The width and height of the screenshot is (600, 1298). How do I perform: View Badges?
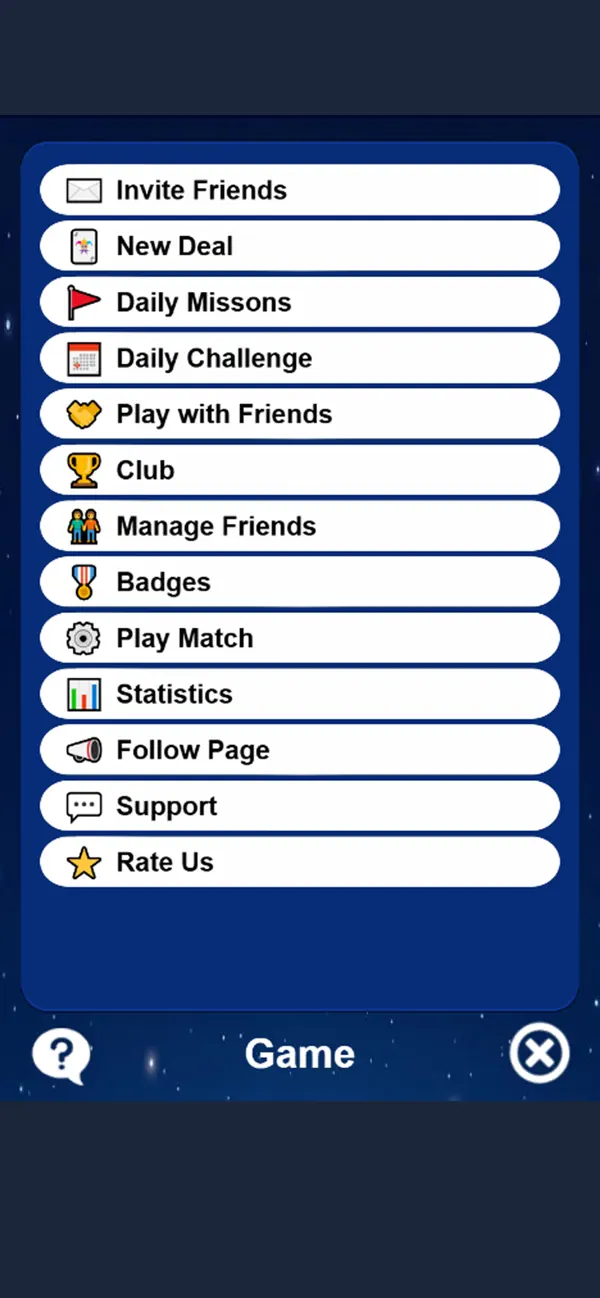[300, 582]
